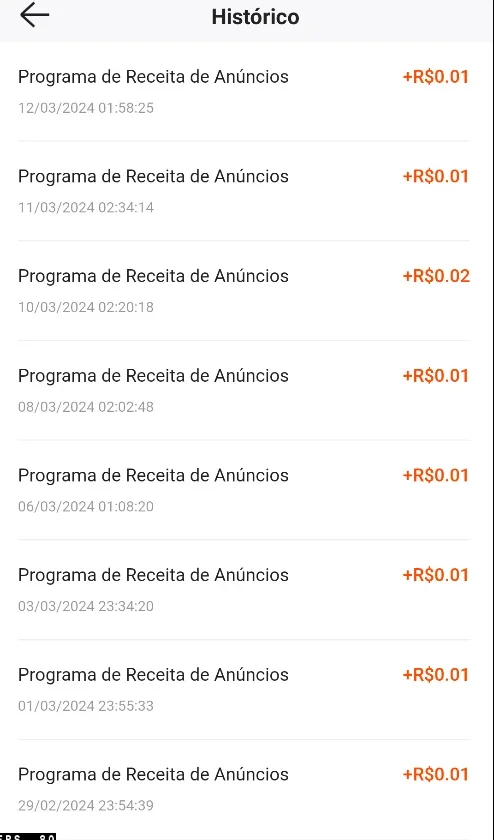Screen dimensions: 494x840
Task: Select the entry dated 29/02/2024 23:54:39
Action: (x=244, y=789)
